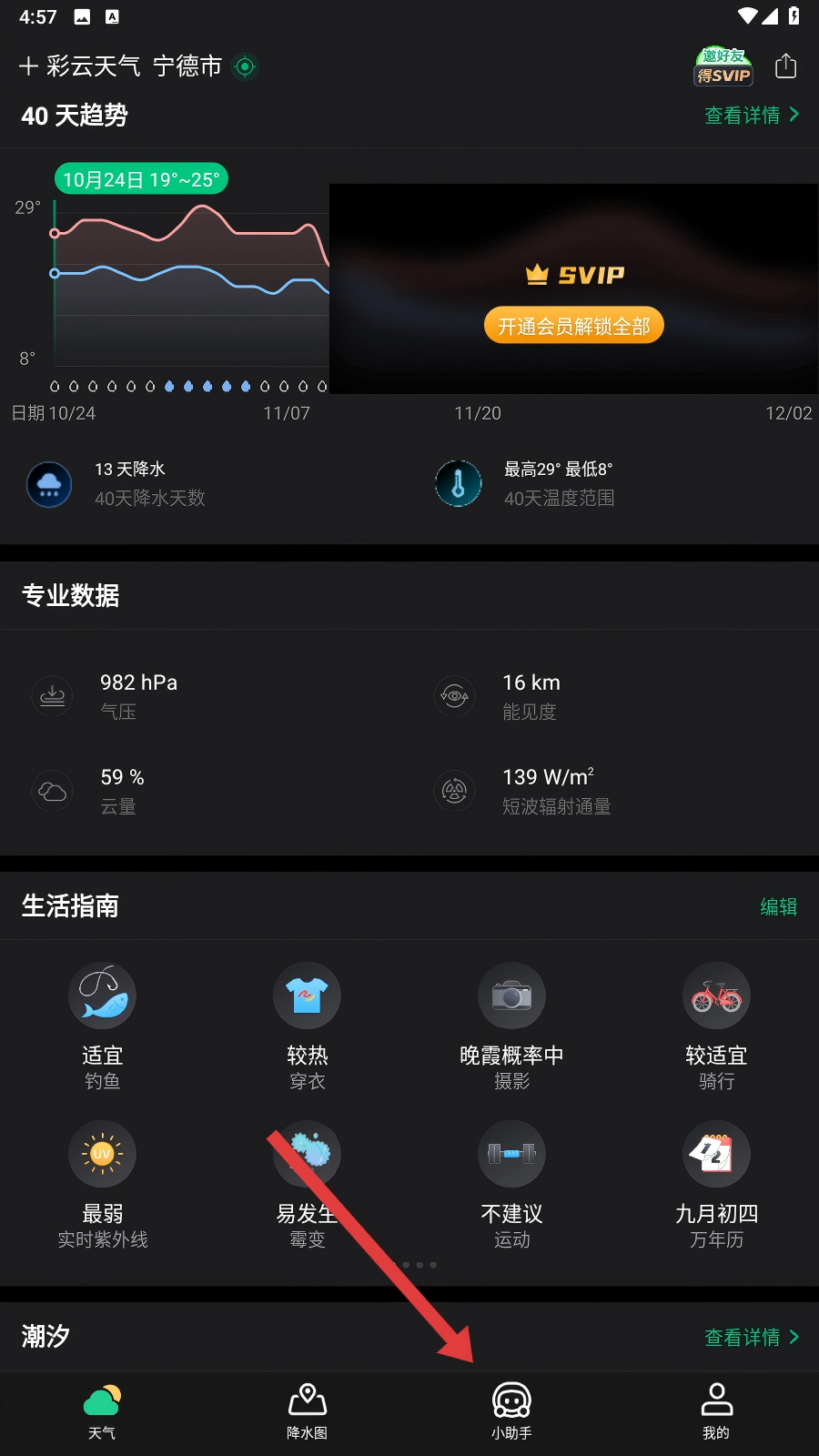Tap the location target icon beside 宁德市
The height and width of the screenshot is (1456, 819).
[x=245, y=66]
